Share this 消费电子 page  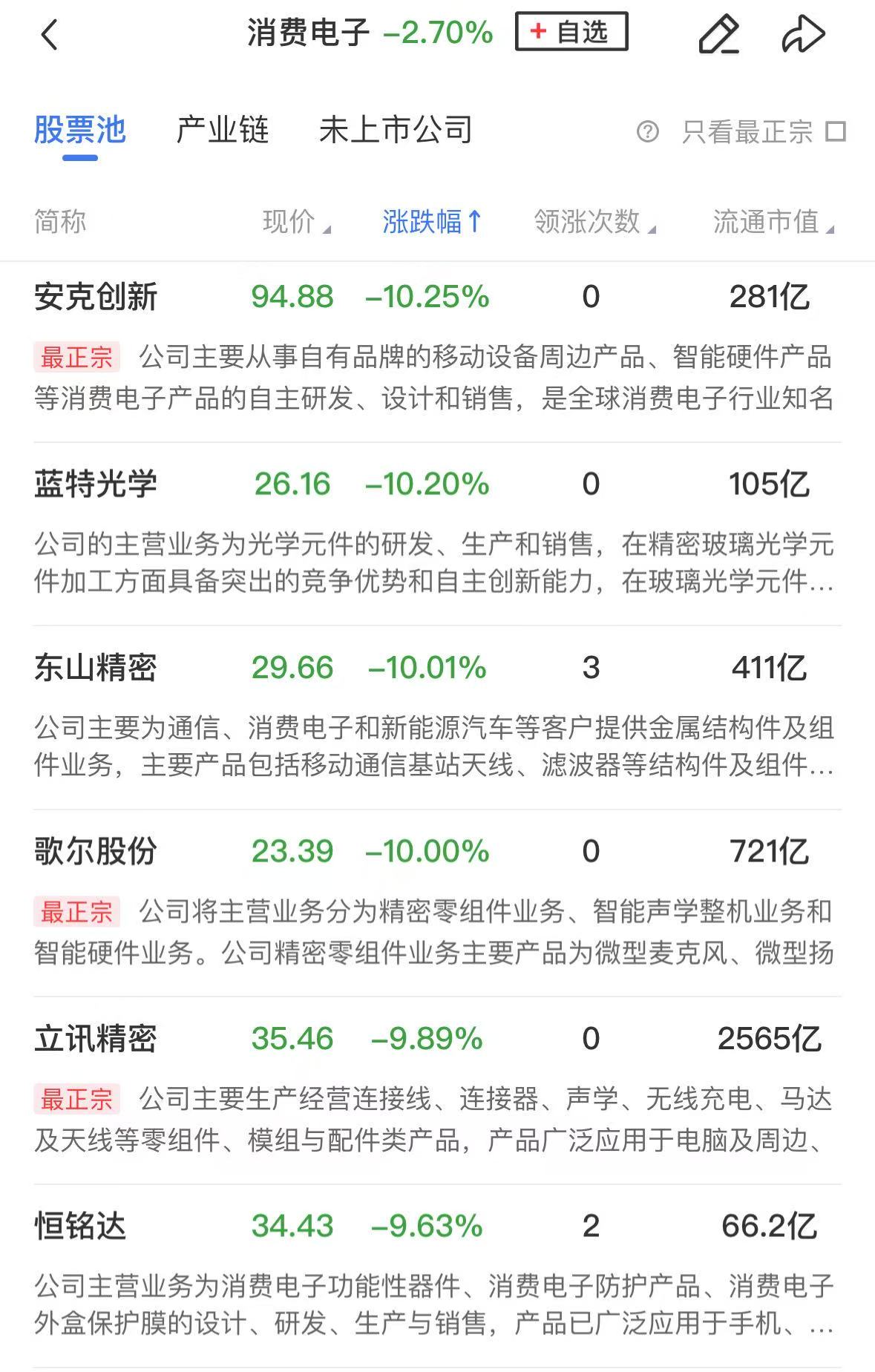tap(803, 34)
